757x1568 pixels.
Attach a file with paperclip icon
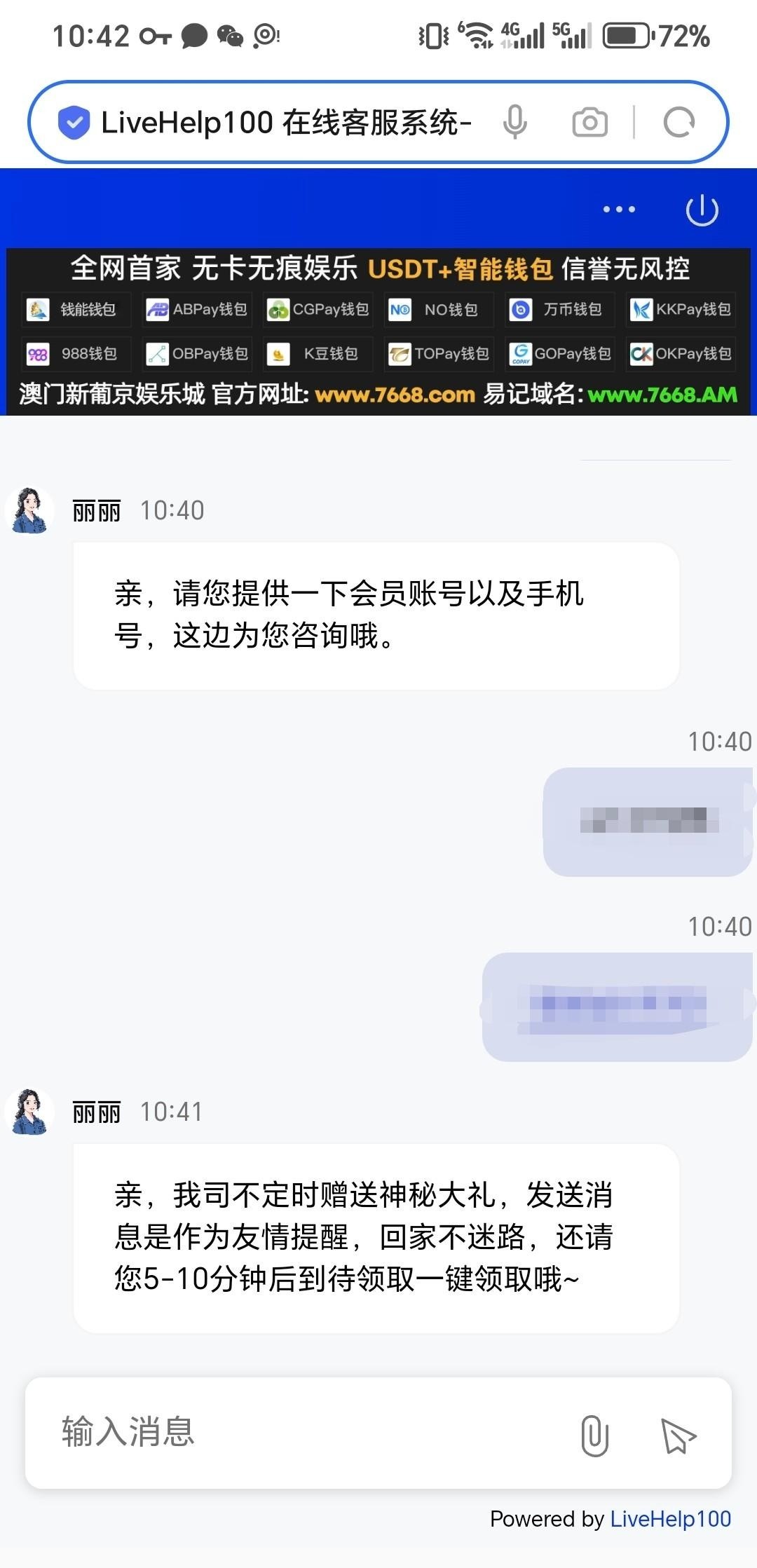594,1434
